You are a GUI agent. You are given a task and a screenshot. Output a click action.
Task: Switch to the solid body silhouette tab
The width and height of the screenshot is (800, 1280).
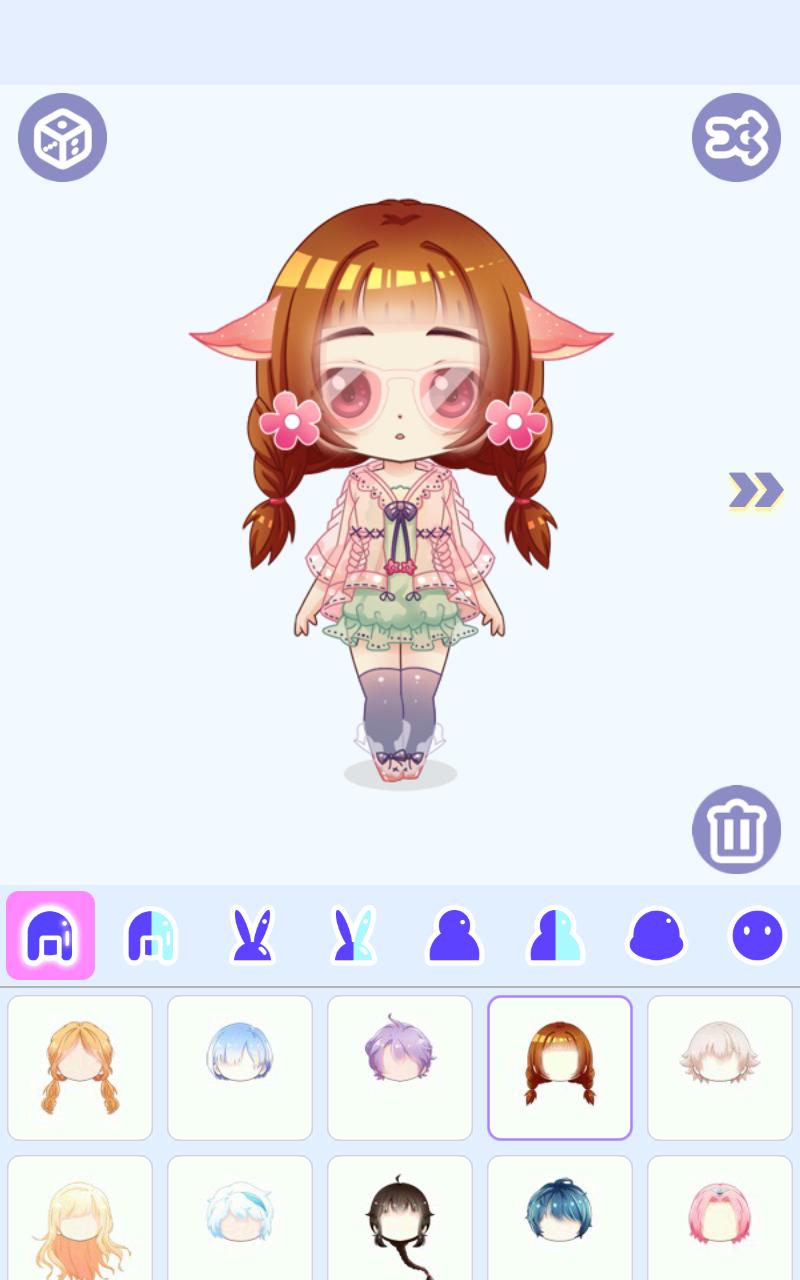(x=454, y=936)
